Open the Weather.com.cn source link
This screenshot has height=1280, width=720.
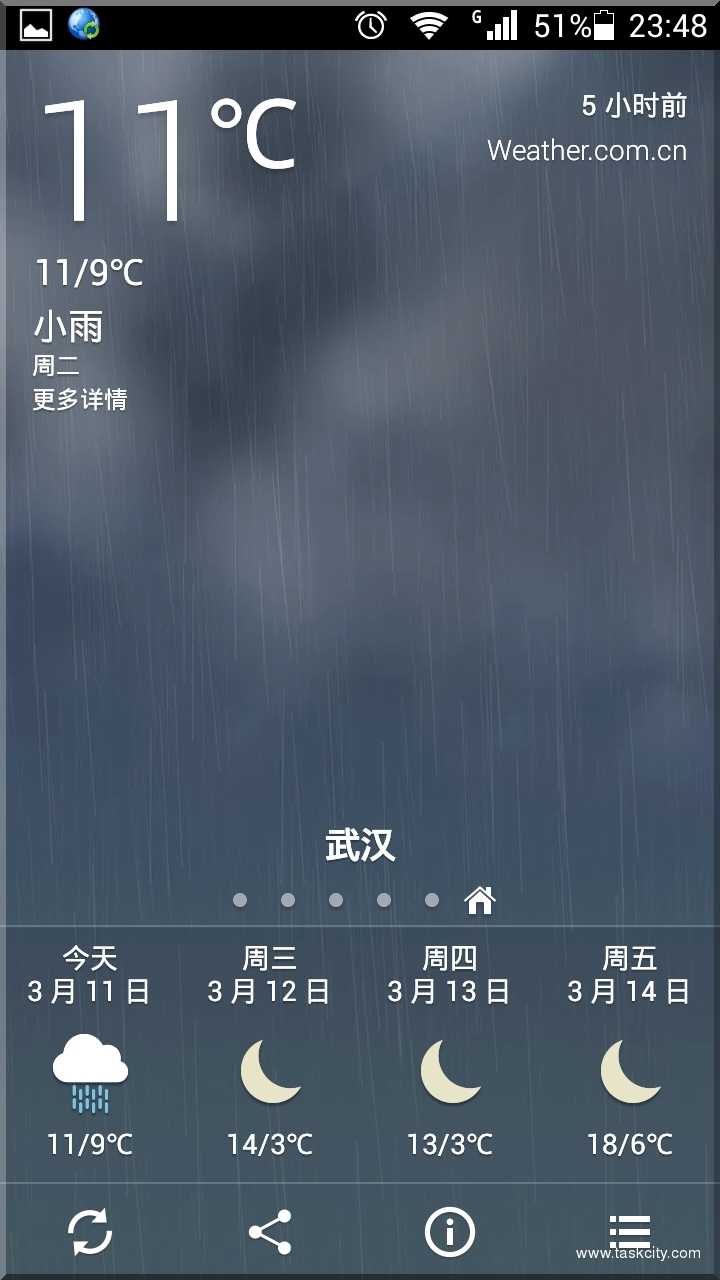click(x=587, y=150)
